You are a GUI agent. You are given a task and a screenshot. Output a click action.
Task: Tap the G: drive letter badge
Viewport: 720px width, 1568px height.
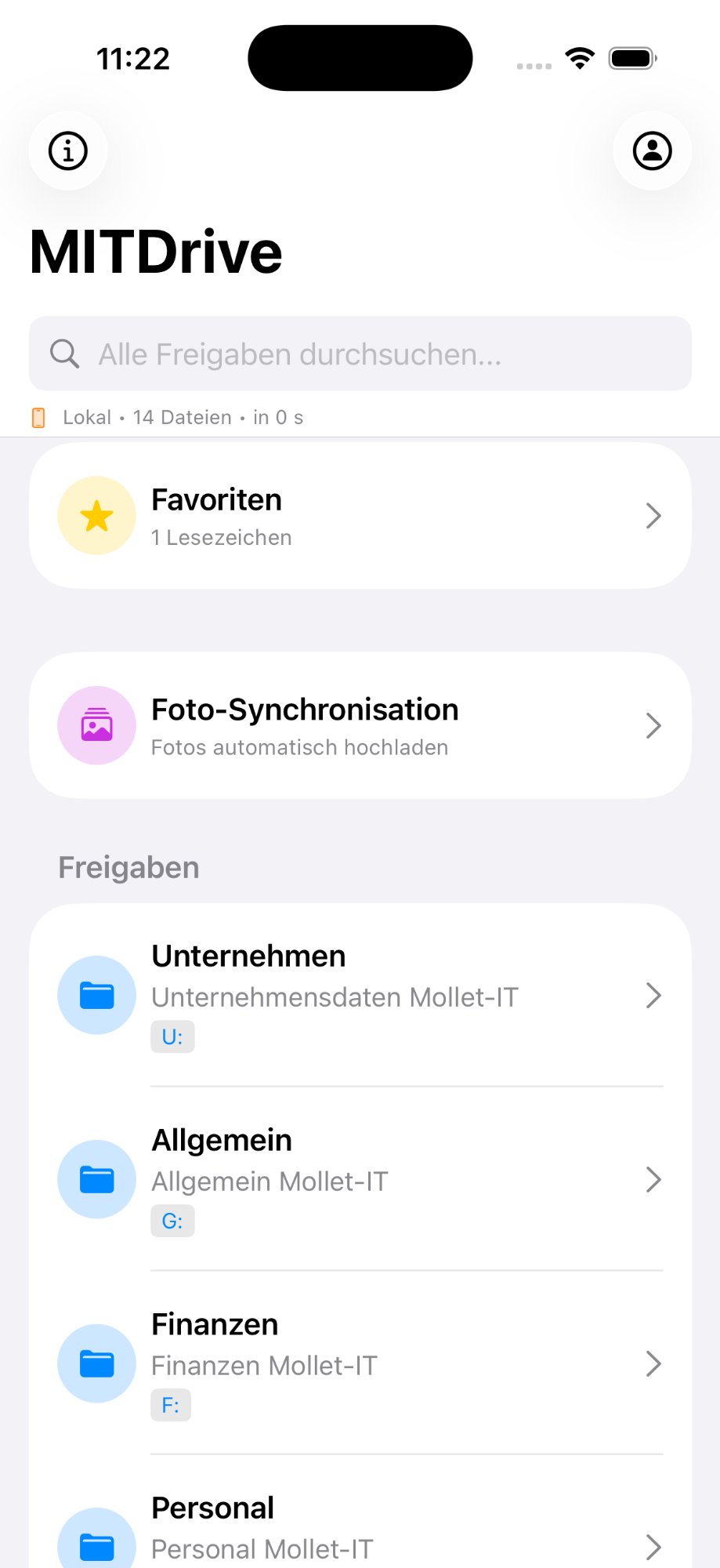172,1220
